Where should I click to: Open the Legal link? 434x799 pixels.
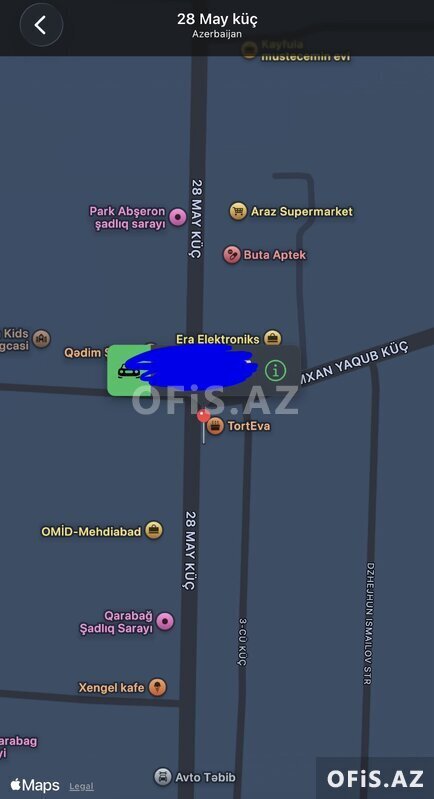click(82, 786)
